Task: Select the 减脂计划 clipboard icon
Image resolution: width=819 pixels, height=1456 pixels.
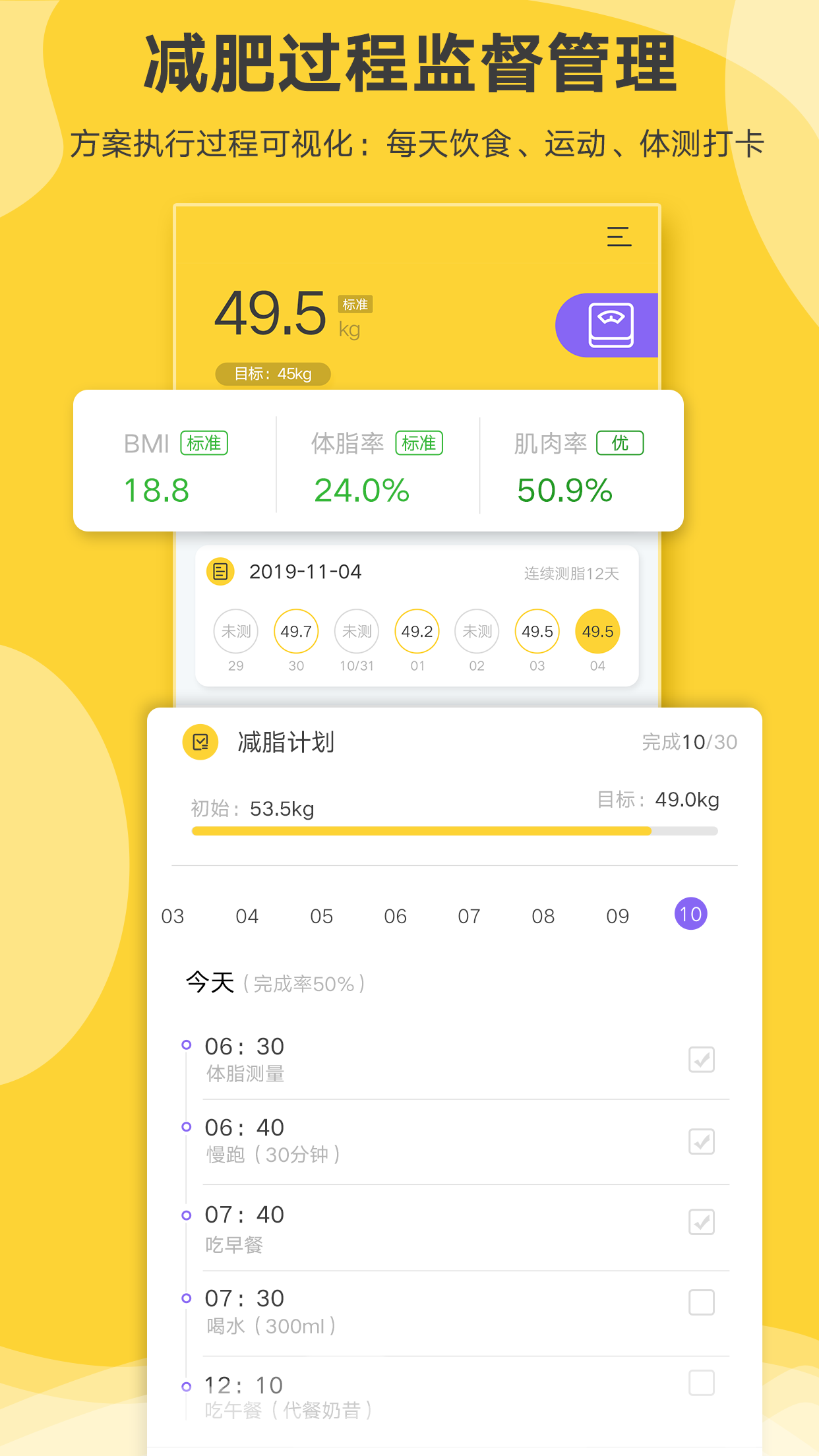Action: click(200, 742)
